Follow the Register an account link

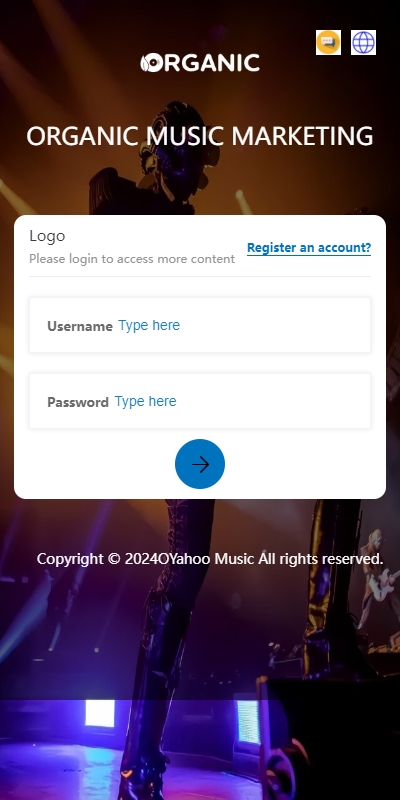309,248
